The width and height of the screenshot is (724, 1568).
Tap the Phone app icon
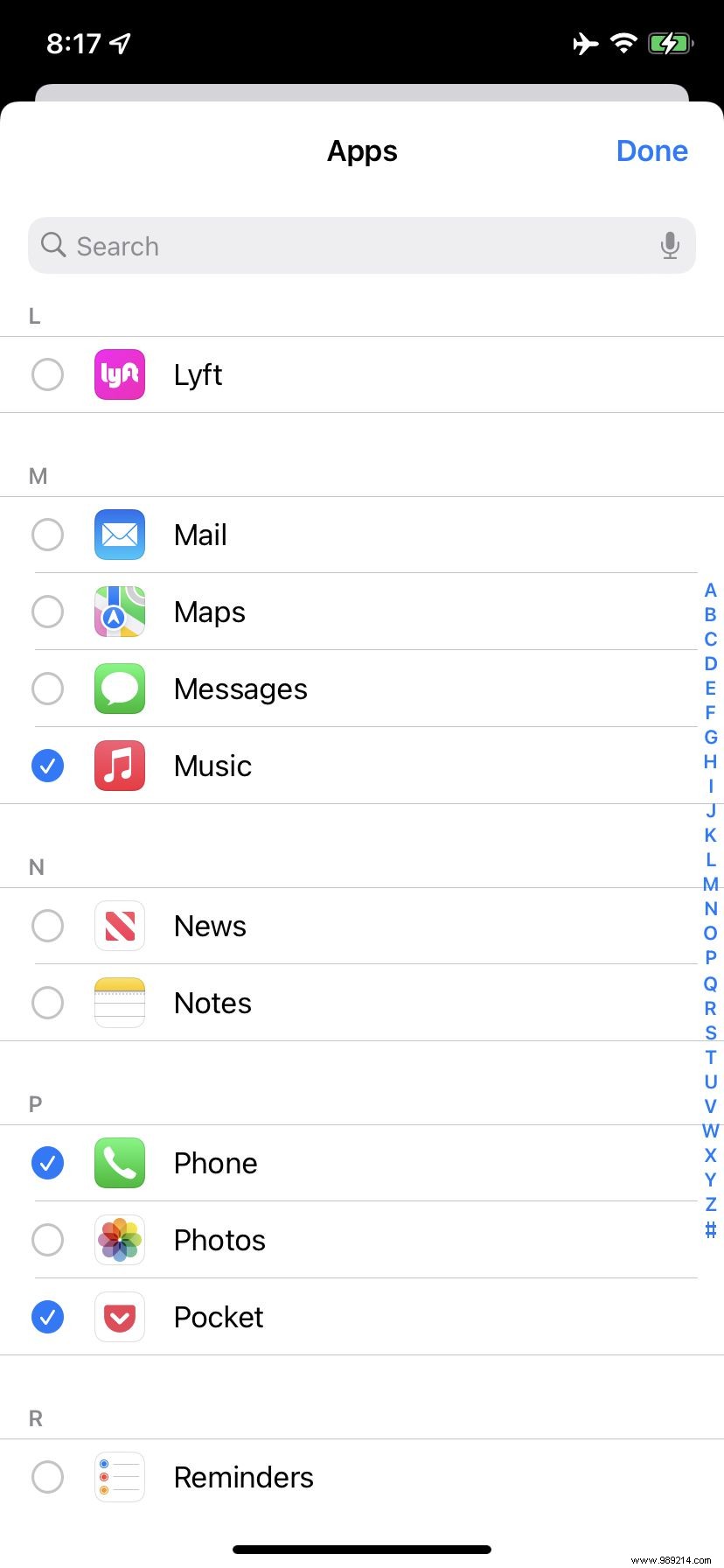click(119, 1163)
